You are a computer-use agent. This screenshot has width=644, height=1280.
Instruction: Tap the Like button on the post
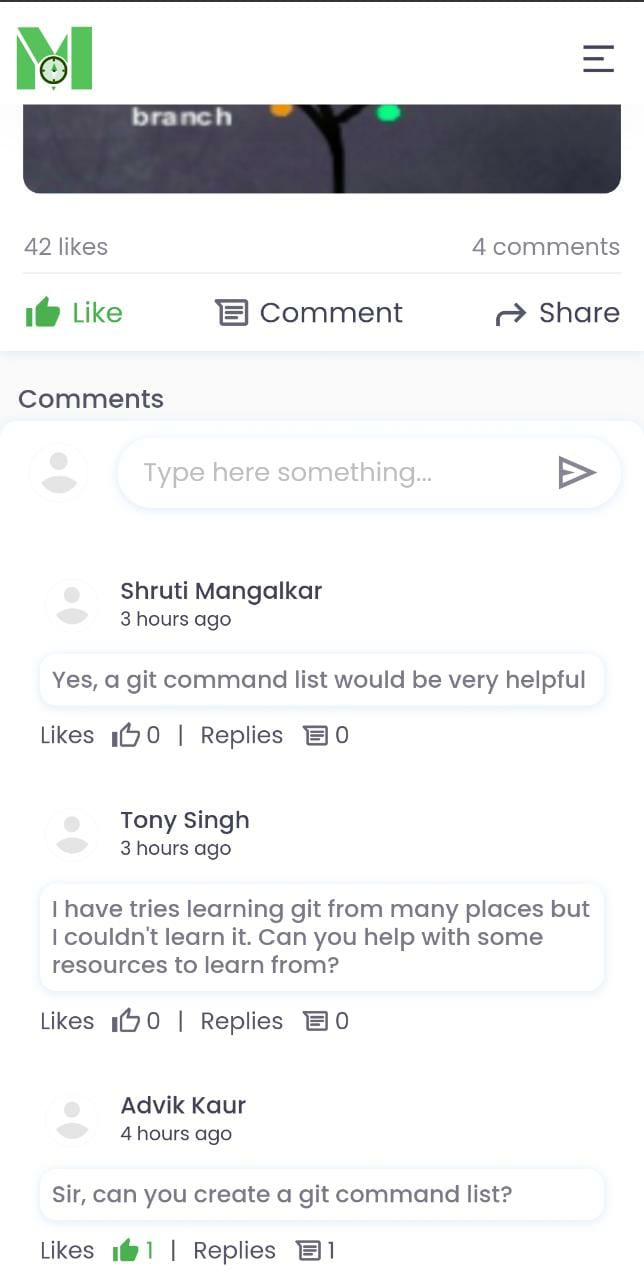pyautogui.click(x=73, y=313)
